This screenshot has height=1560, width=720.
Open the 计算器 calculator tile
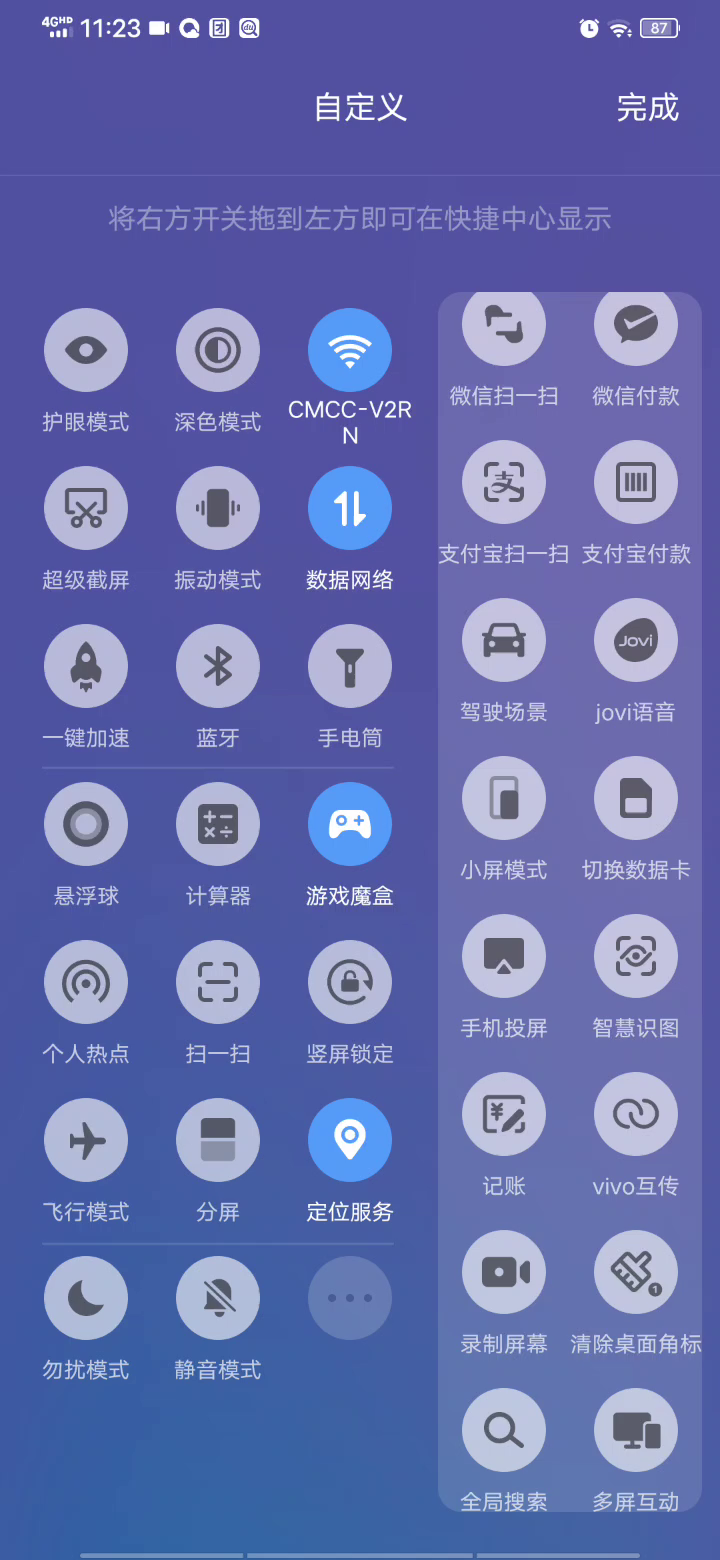pyautogui.click(x=218, y=824)
